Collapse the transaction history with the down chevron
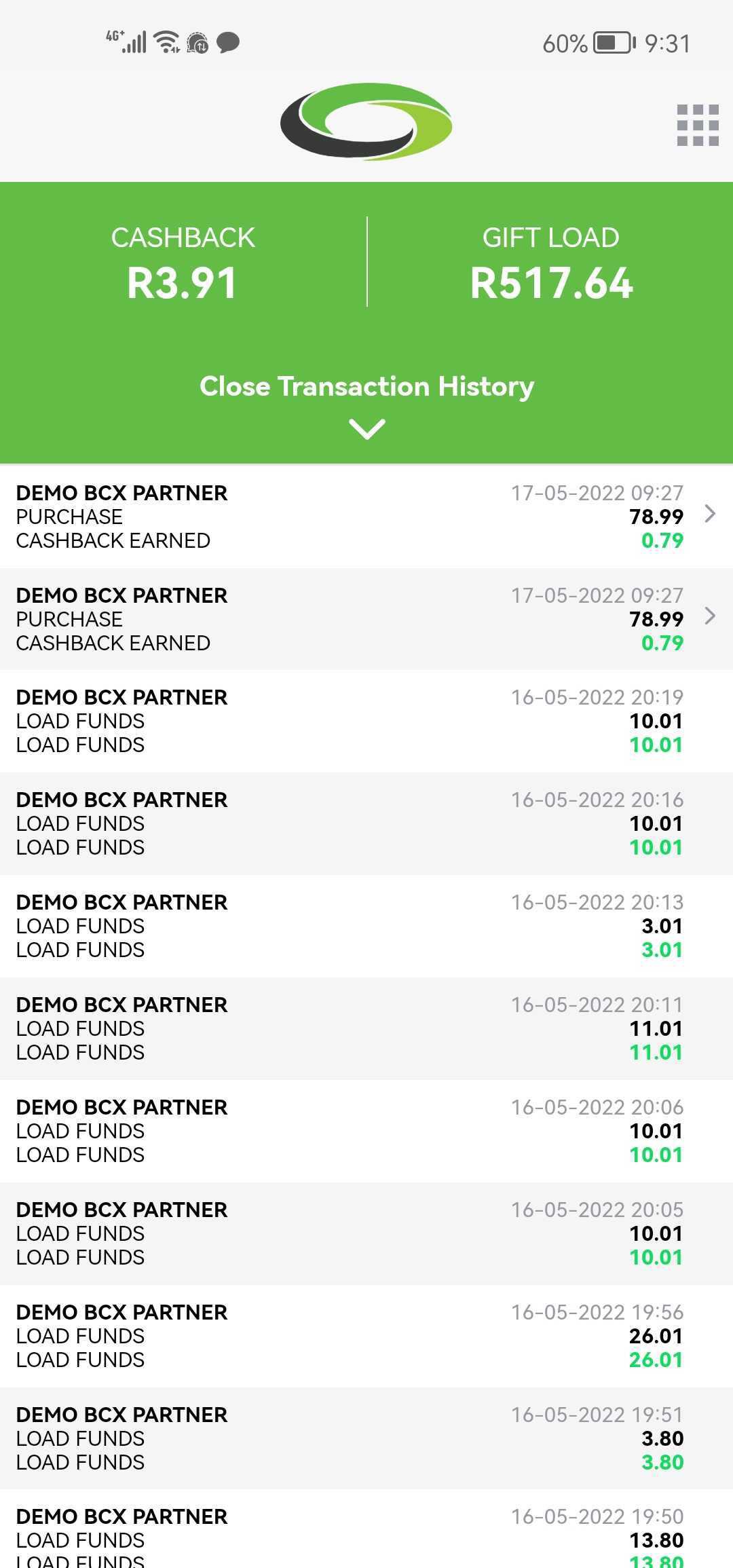The height and width of the screenshot is (1568, 733). click(x=366, y=428)
